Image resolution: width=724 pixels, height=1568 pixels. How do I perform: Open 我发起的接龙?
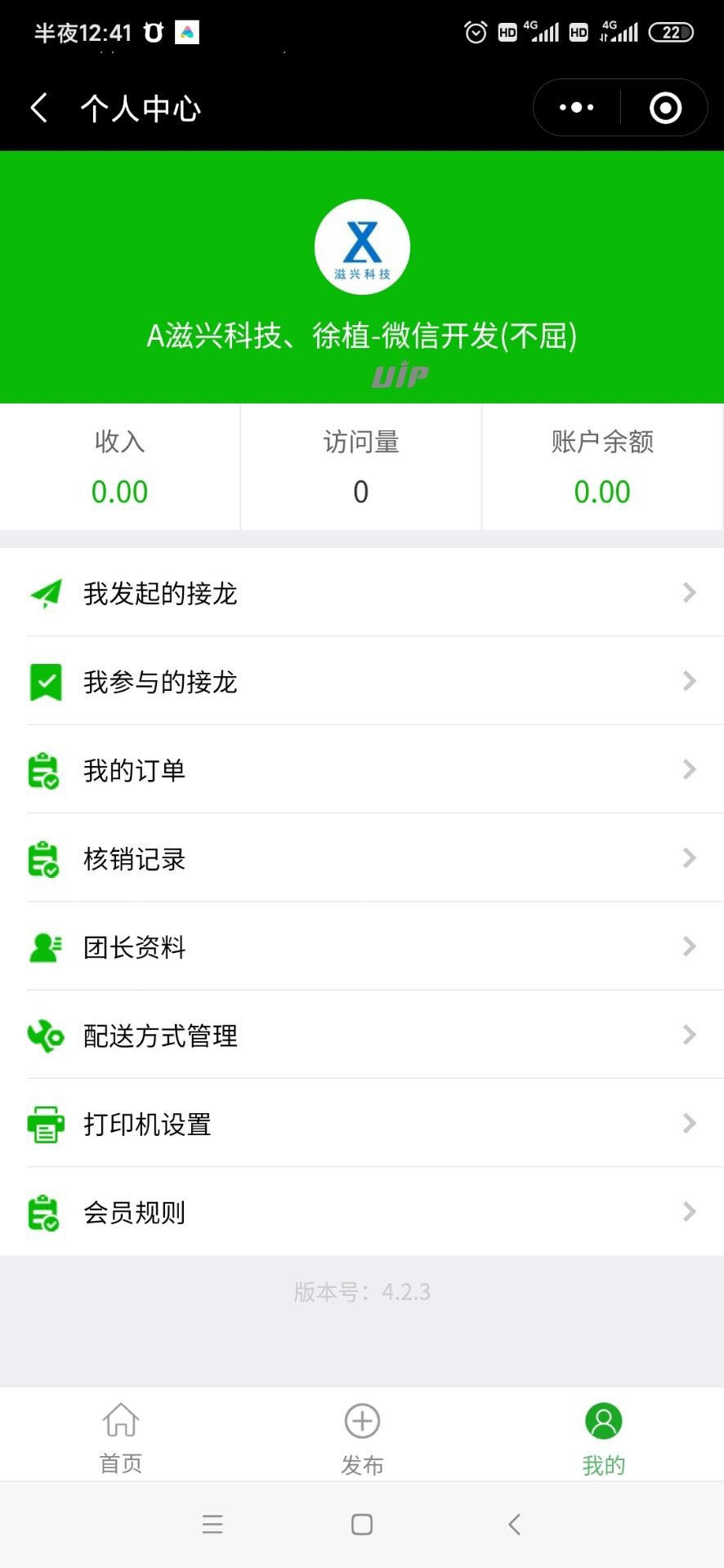[x=362, y=593]
